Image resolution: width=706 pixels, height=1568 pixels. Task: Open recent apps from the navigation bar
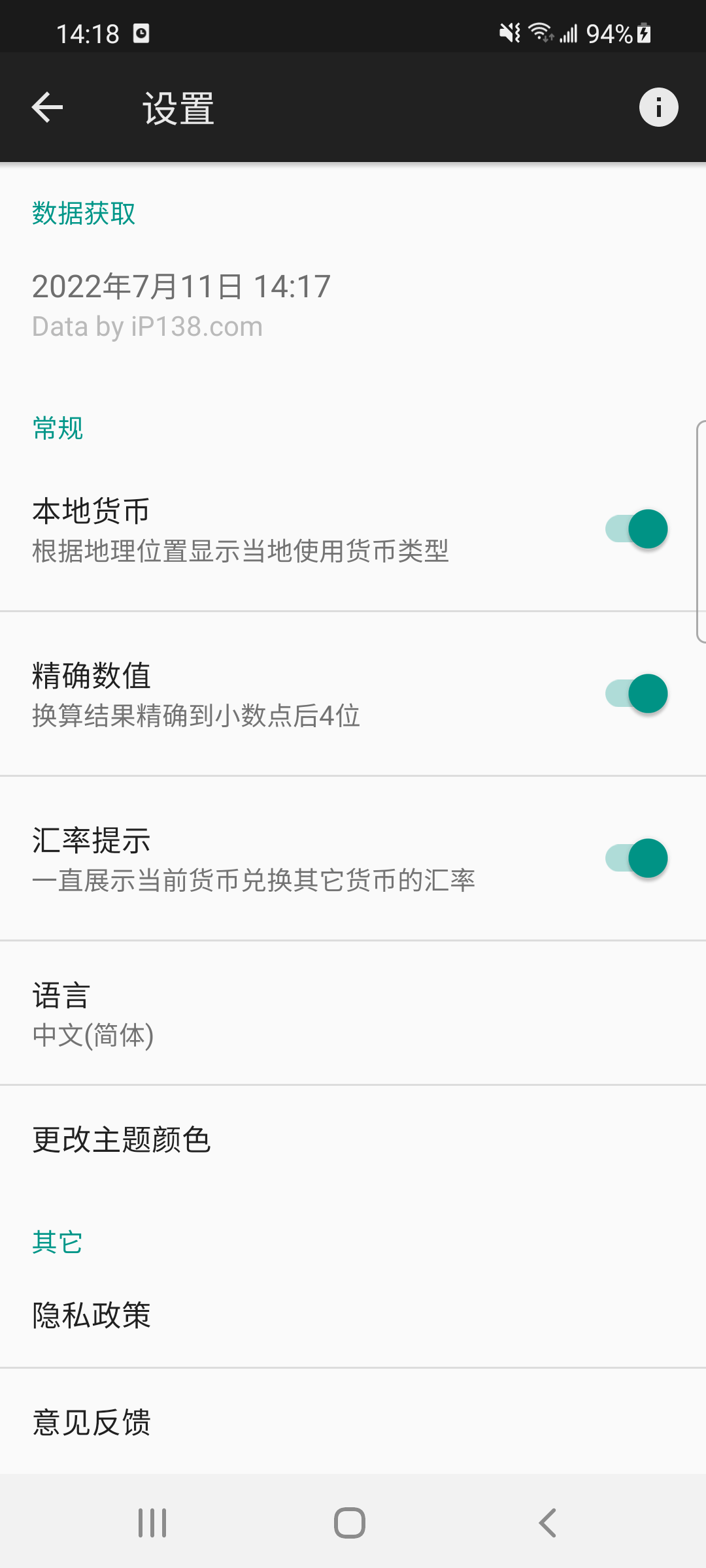152,1523
